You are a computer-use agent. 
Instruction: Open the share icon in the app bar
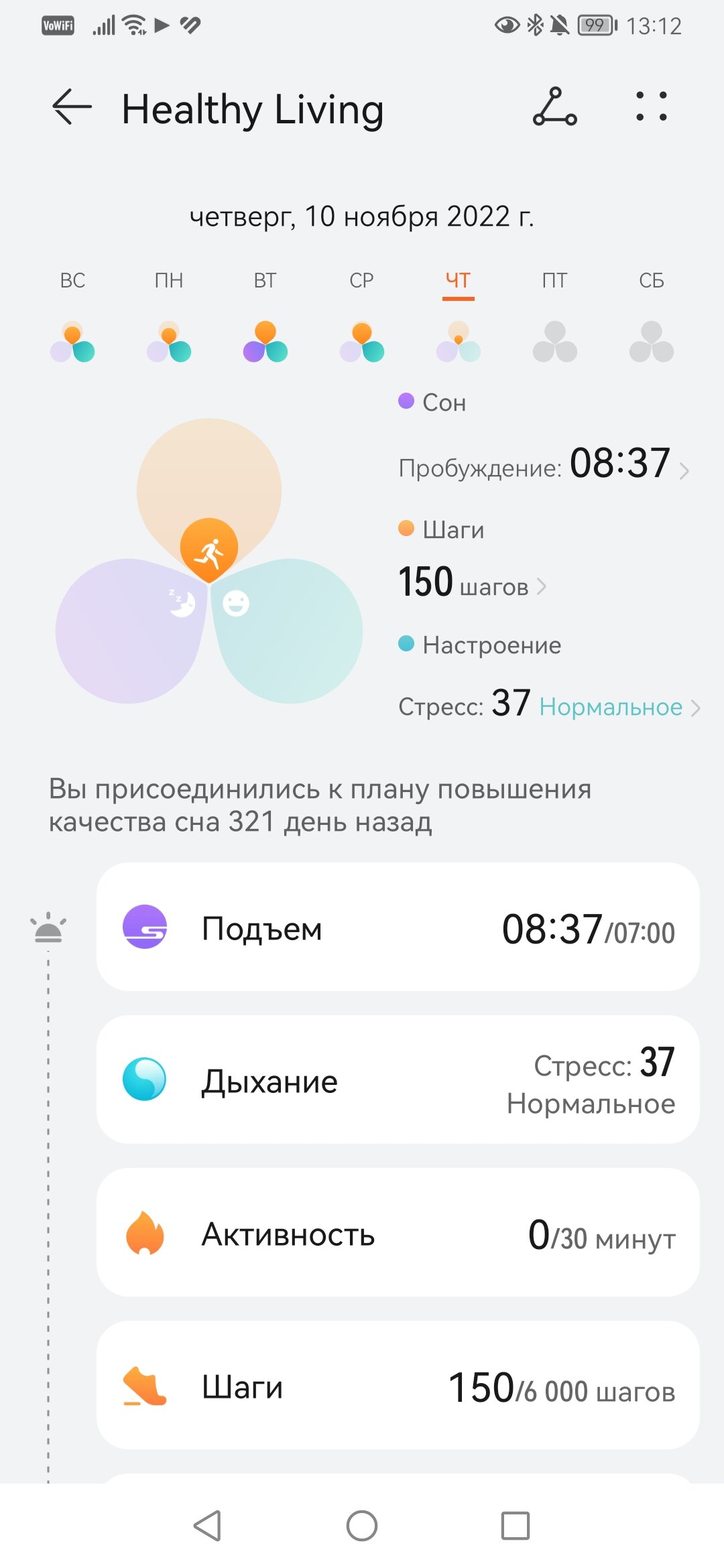coord(554,107)
